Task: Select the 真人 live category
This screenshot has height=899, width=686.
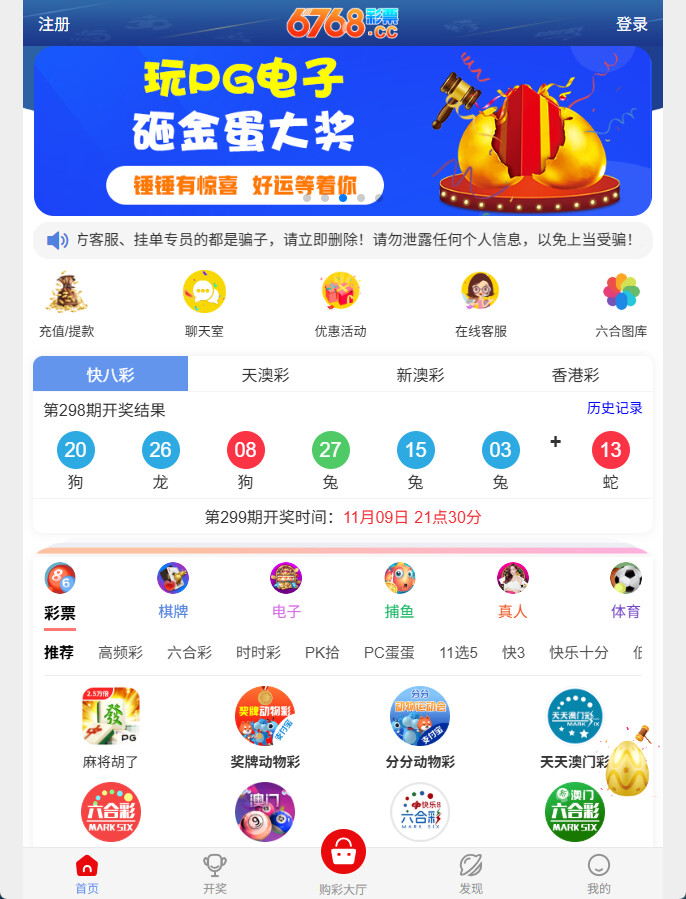Action: 512,591
